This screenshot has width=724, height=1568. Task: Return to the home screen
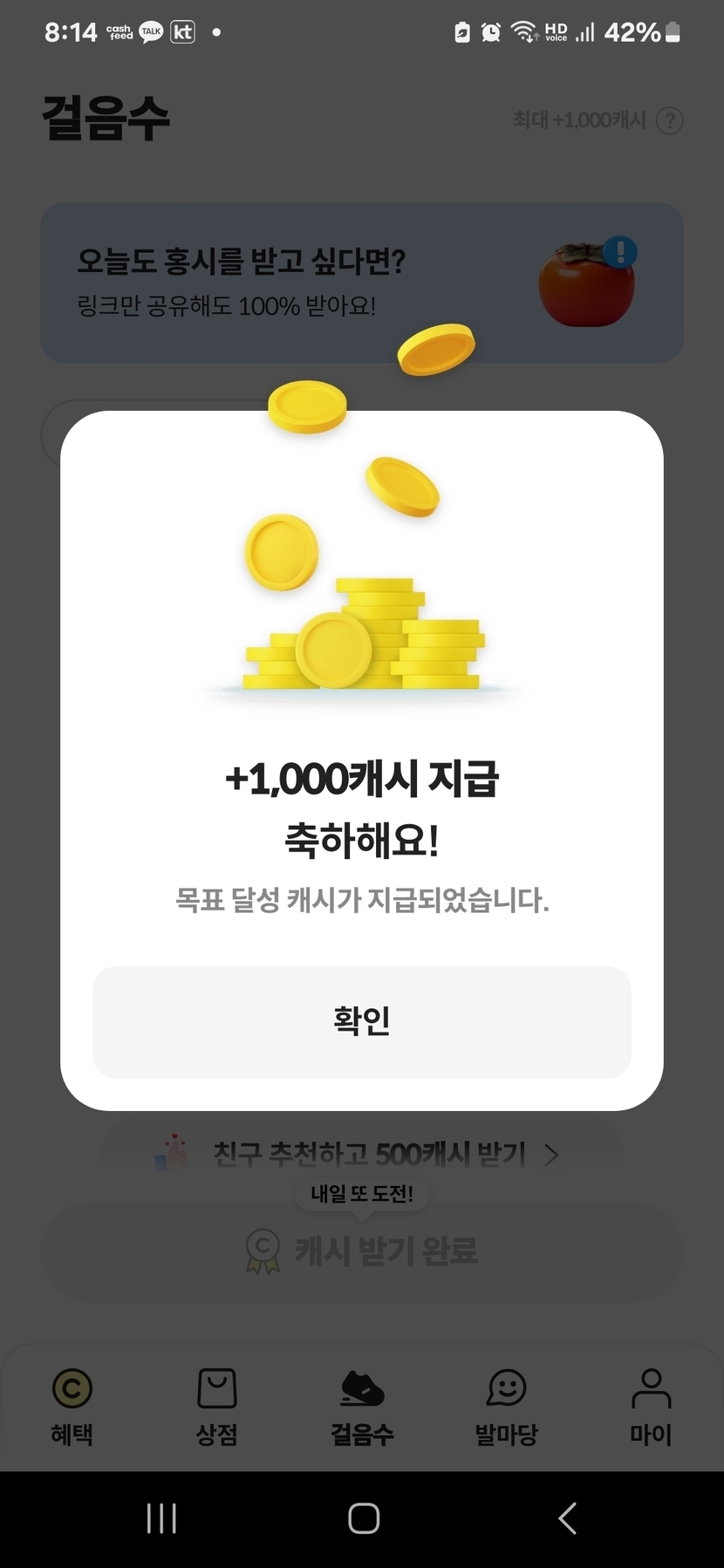click(x=363, y=1518)
